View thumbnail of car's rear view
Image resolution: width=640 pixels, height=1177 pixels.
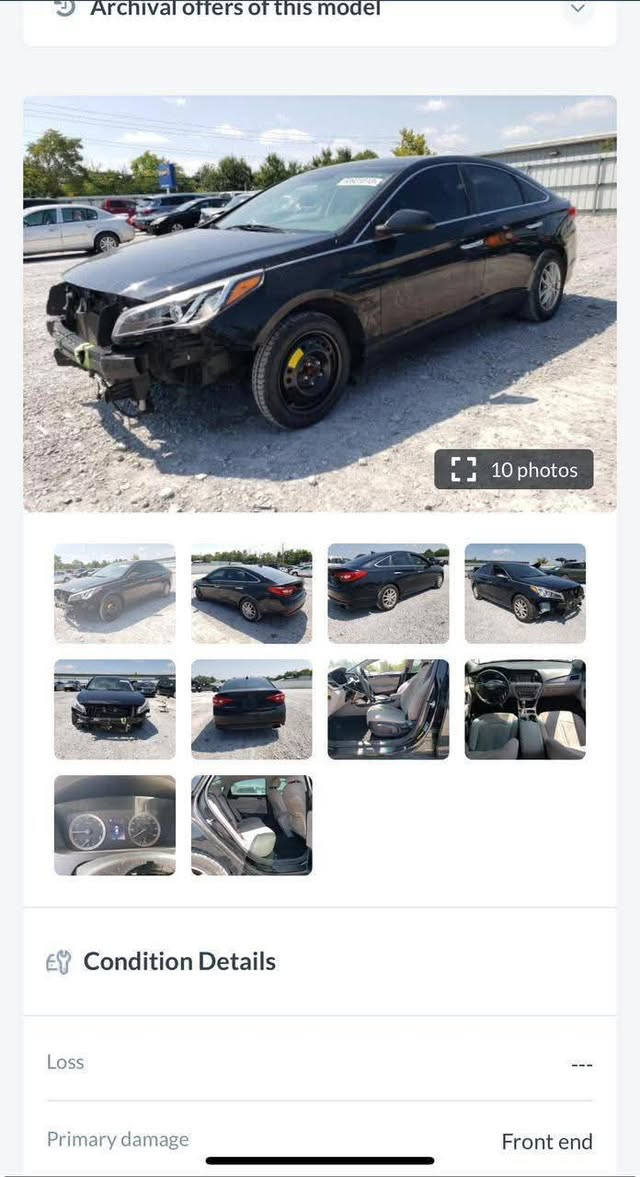(x=251, y=709)
